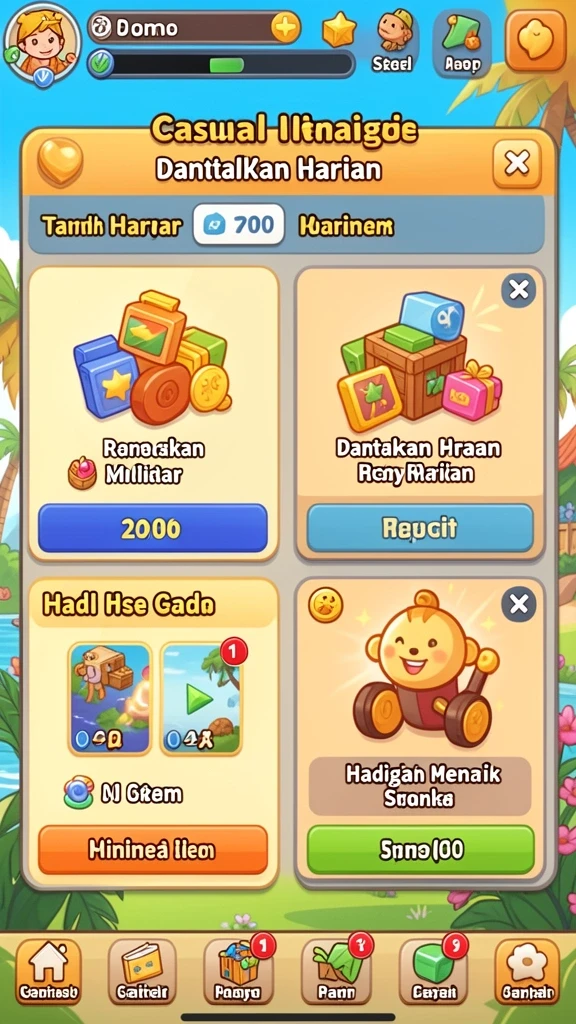Switch to the Ganhalr tab
576x1024 pixels.
click(528, 971)
